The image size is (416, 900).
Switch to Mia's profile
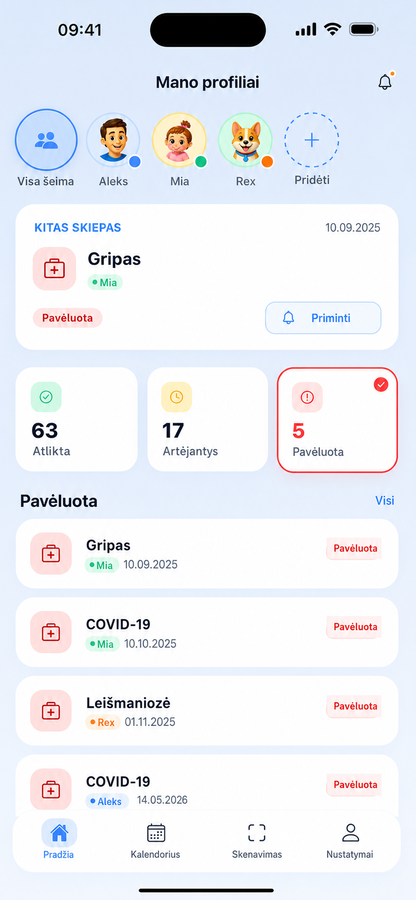click(x=179, y=150)
